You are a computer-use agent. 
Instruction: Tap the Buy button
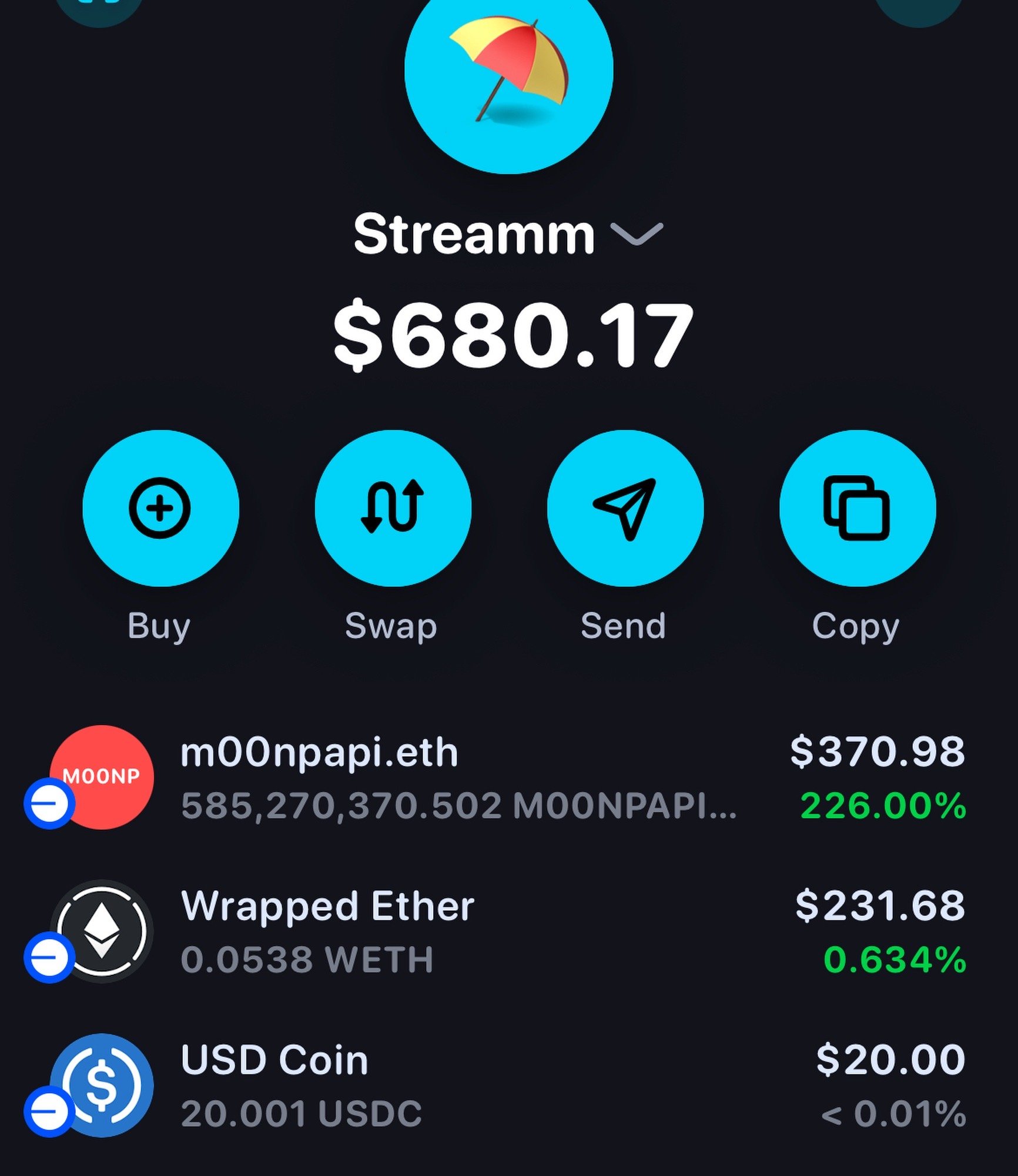(160, 508)
